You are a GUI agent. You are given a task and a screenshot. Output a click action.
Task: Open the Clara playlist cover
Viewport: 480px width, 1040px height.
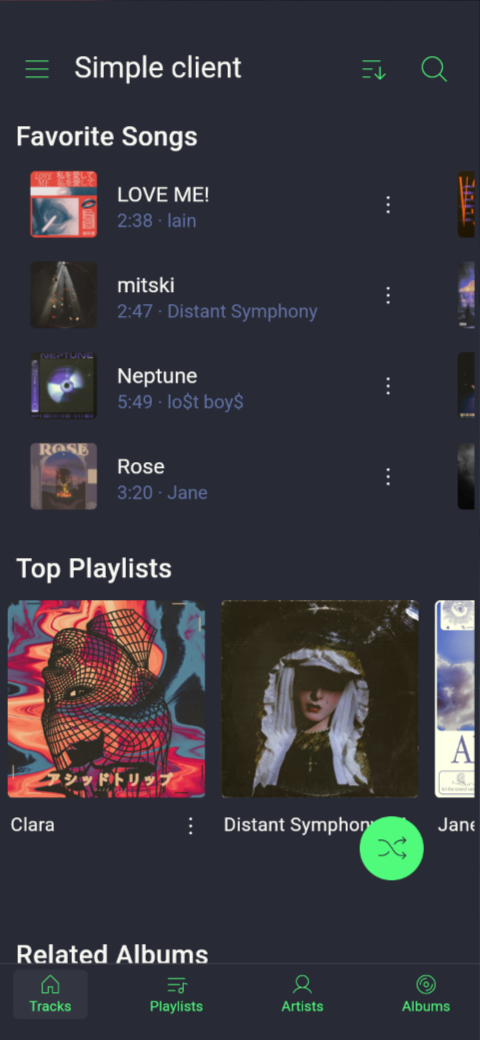(106, 699)
